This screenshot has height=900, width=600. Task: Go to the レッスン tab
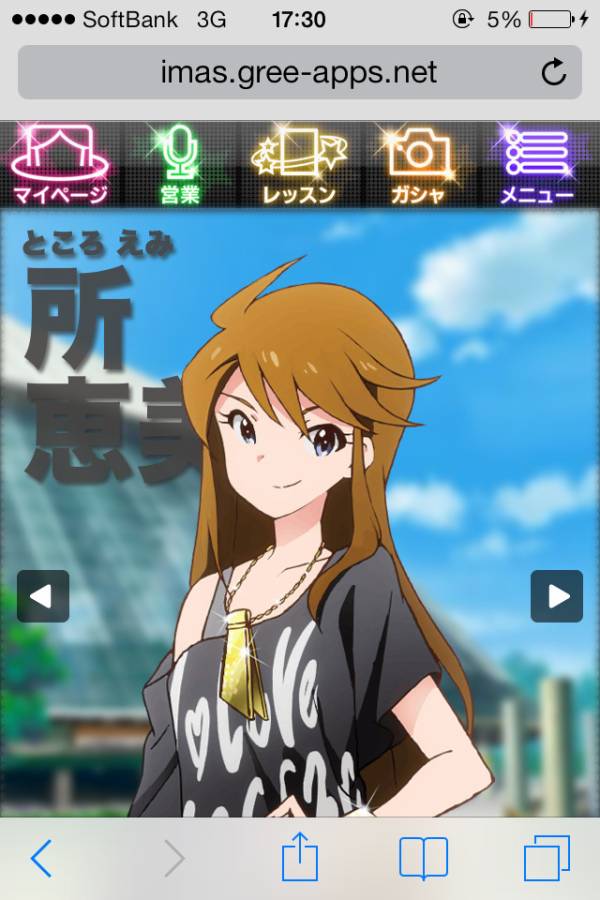(x=299, y=165)
